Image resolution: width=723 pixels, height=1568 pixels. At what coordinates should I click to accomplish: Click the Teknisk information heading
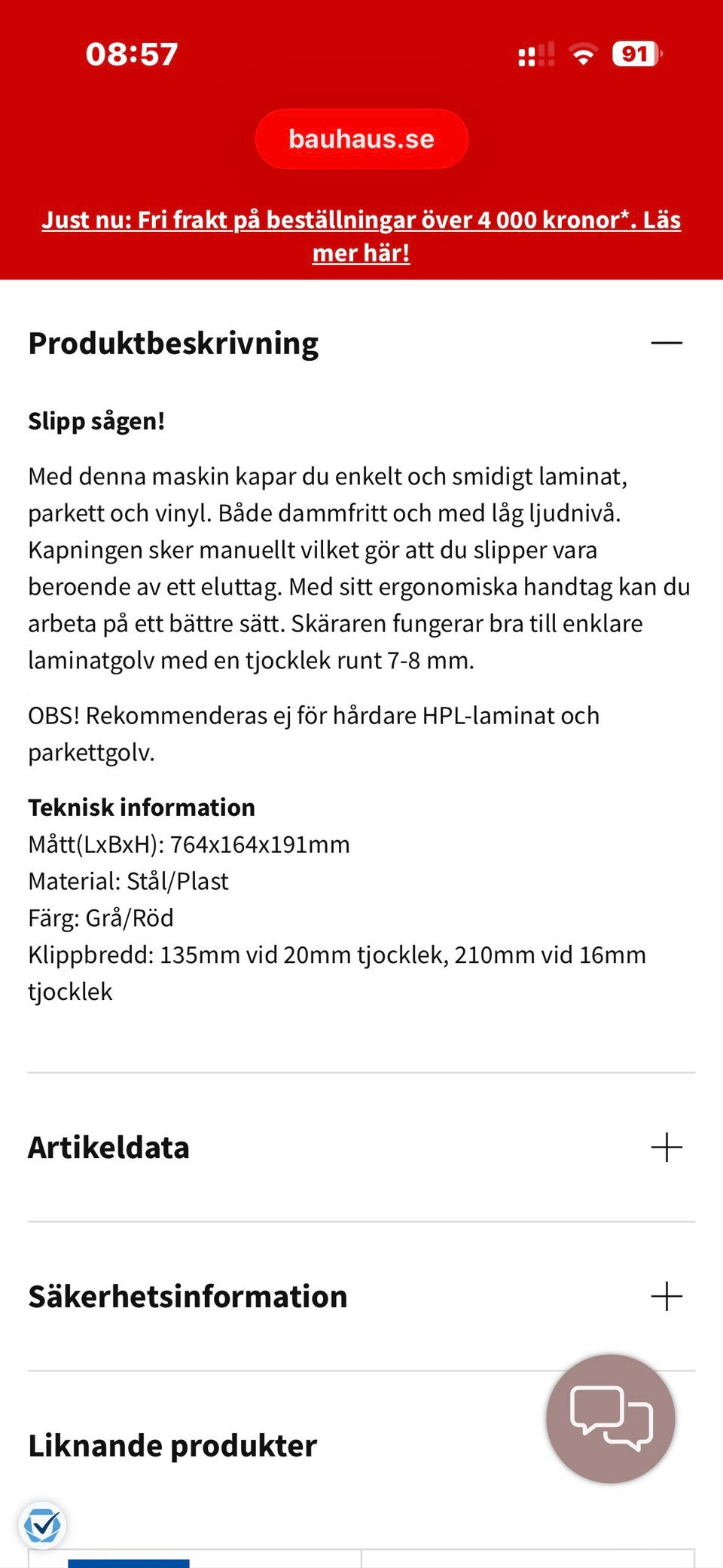(x=142, y=807)
